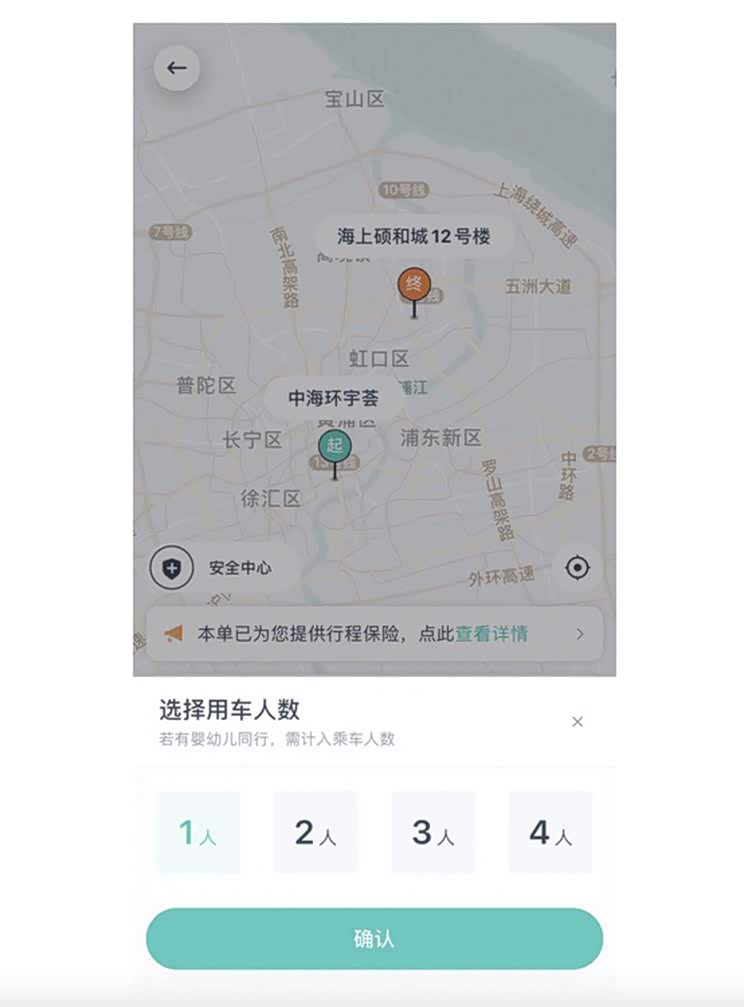Screen dimensions: 744x1007
Task: Choose 2人 passengers
Action: (315, 832)
